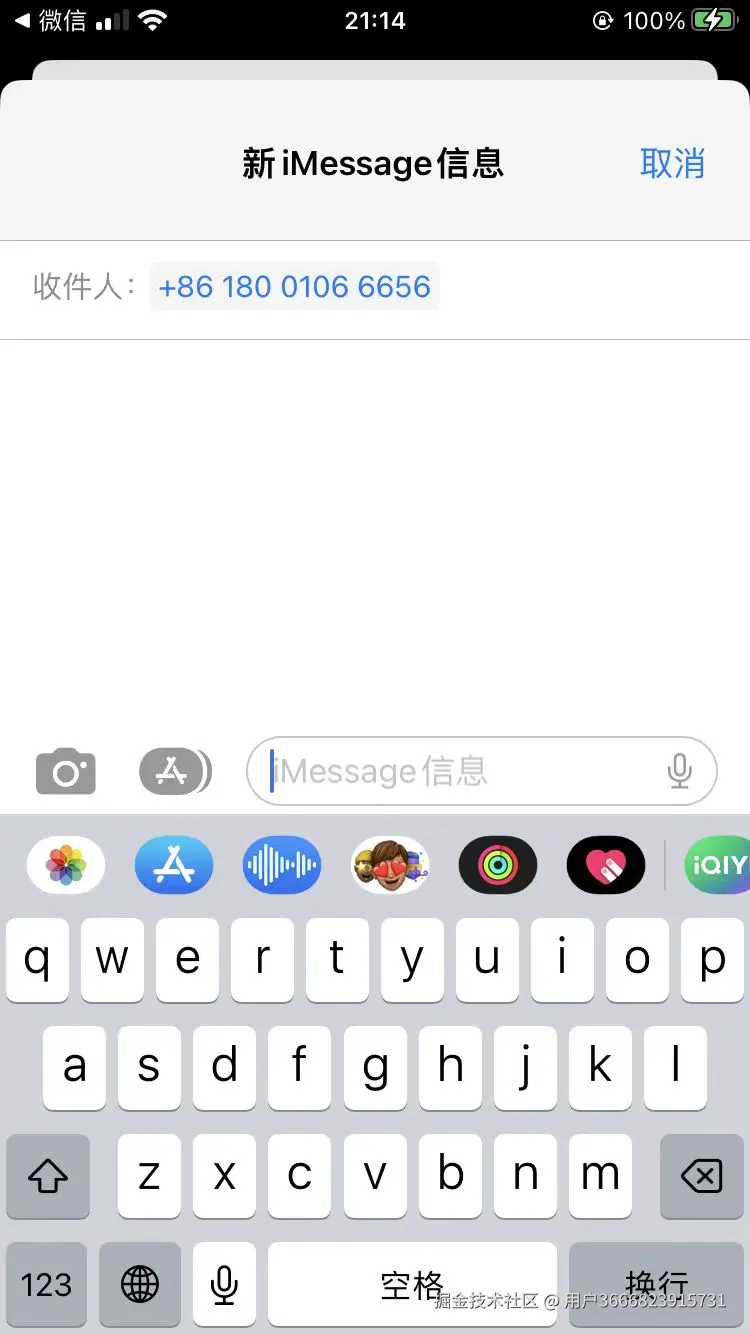Open the Photos iMessage app

pos(66,865)
